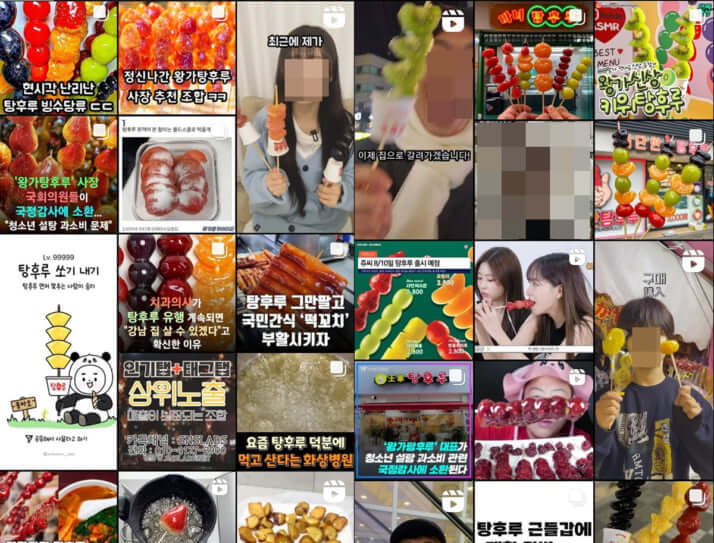Play the reel of the boy holding tanghulu

click(653, 352)
